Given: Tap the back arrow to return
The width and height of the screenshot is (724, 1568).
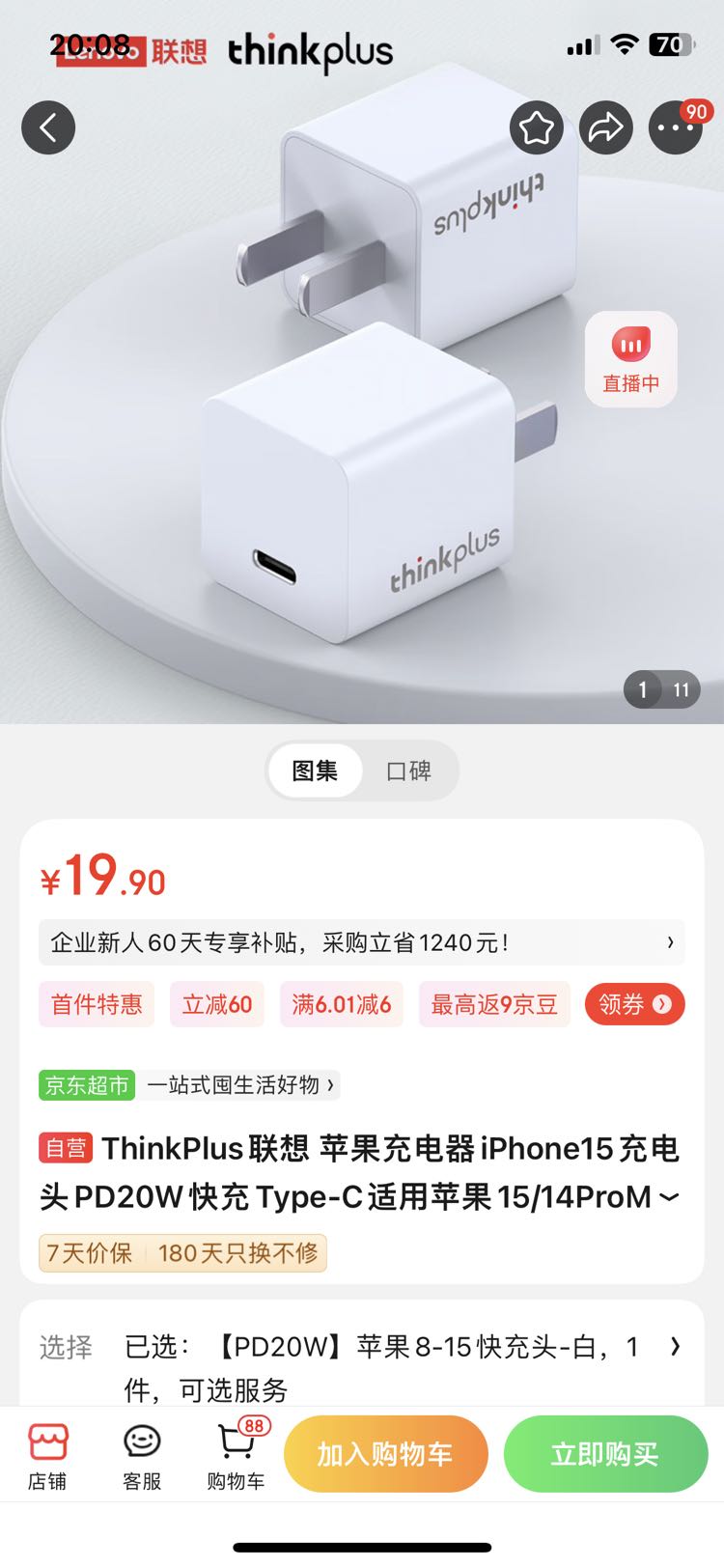Looking at the screenshot, I should click(48, 126).
